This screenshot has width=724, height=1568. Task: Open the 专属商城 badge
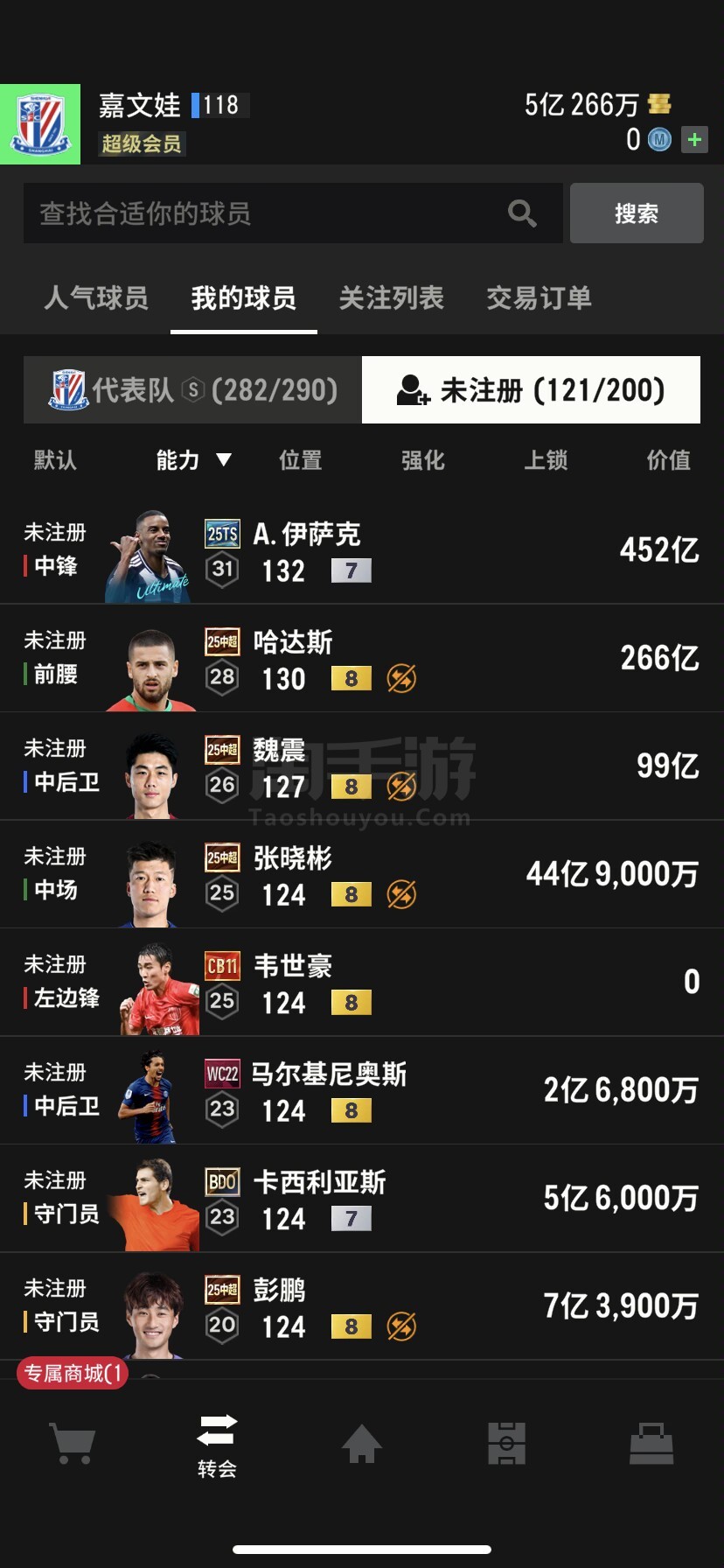click(x=72, y=1373)
